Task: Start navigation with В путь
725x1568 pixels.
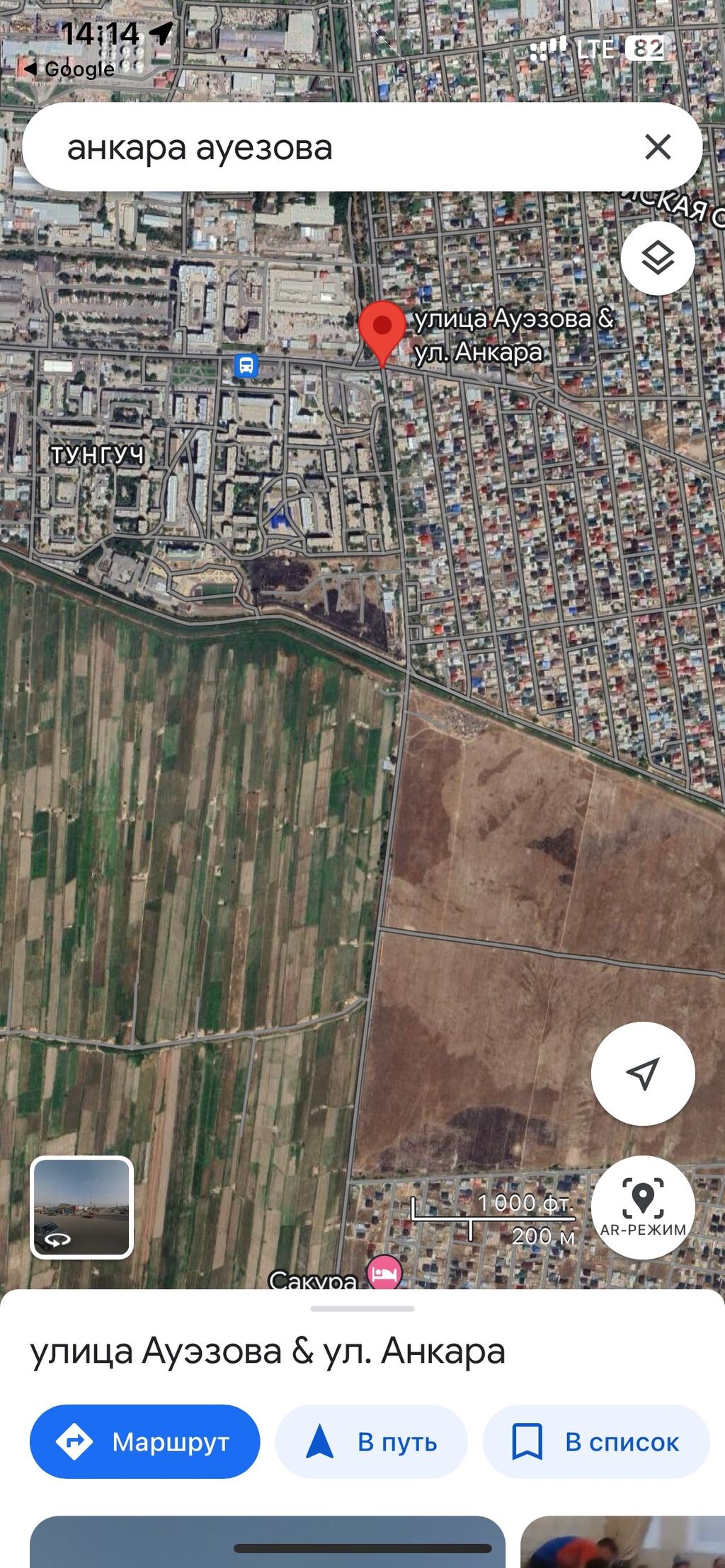Action: pos(371,1441)
